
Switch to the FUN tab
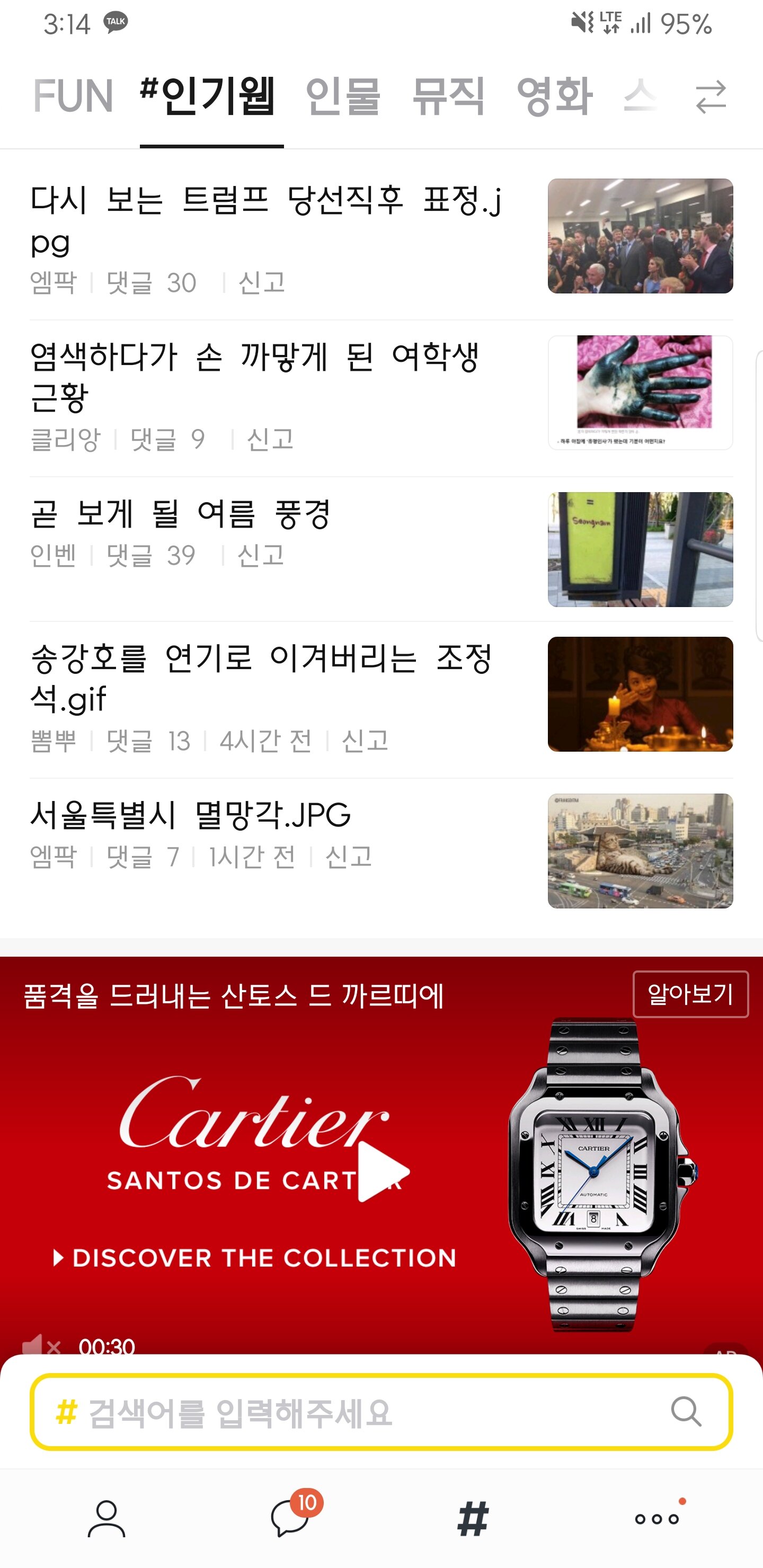(73, 96)
